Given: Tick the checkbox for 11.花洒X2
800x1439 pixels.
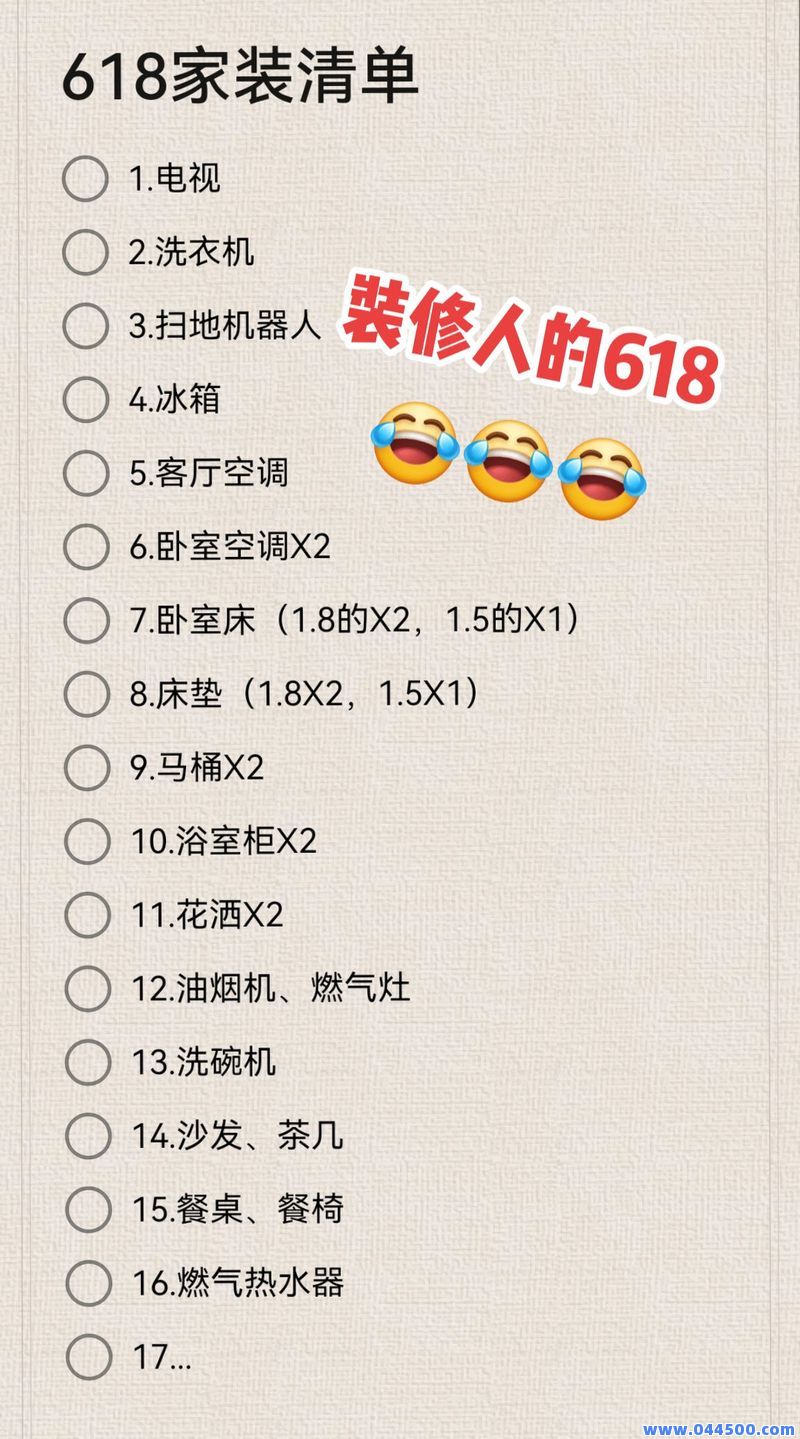Looking at the screenshot, I should coord(86,913).
